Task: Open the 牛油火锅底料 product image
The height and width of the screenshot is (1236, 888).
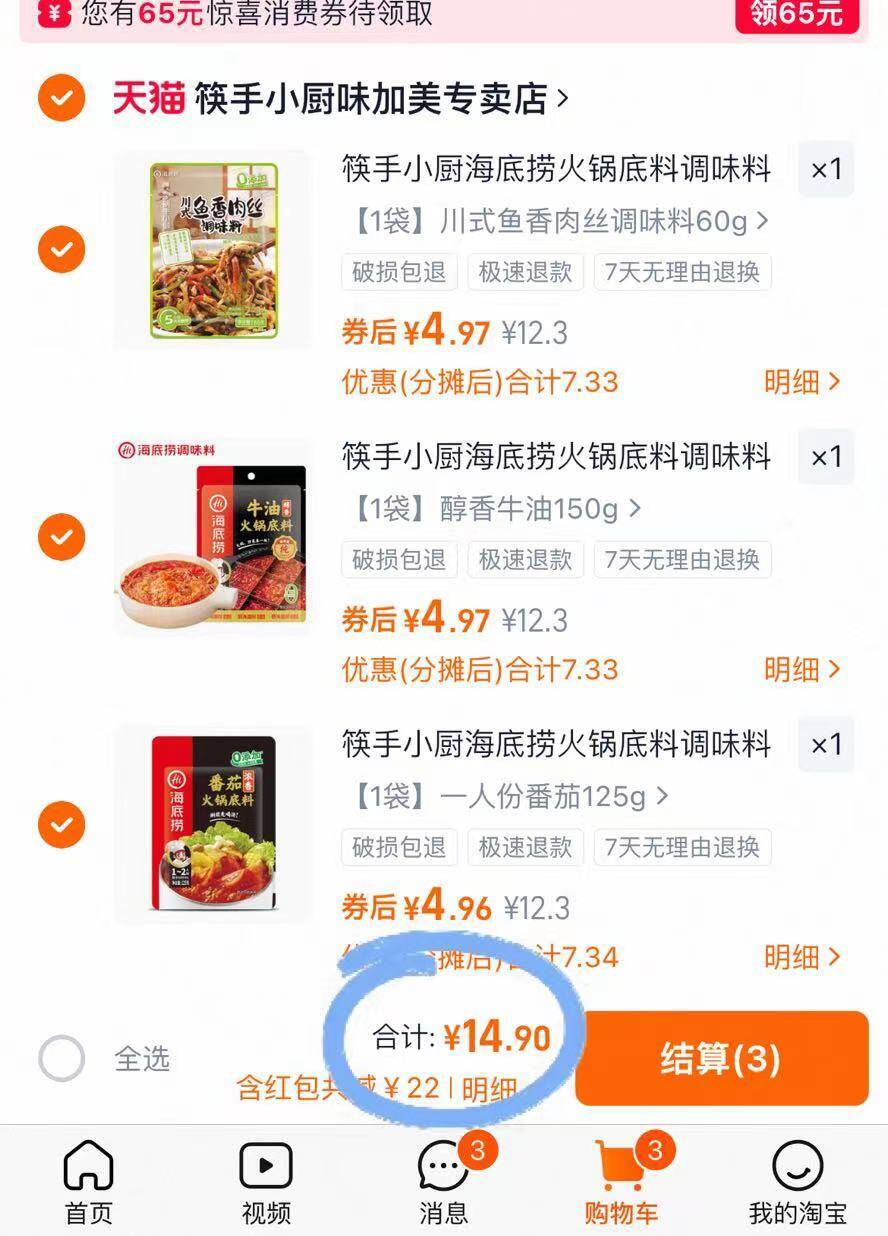Action: coord(213,537)
